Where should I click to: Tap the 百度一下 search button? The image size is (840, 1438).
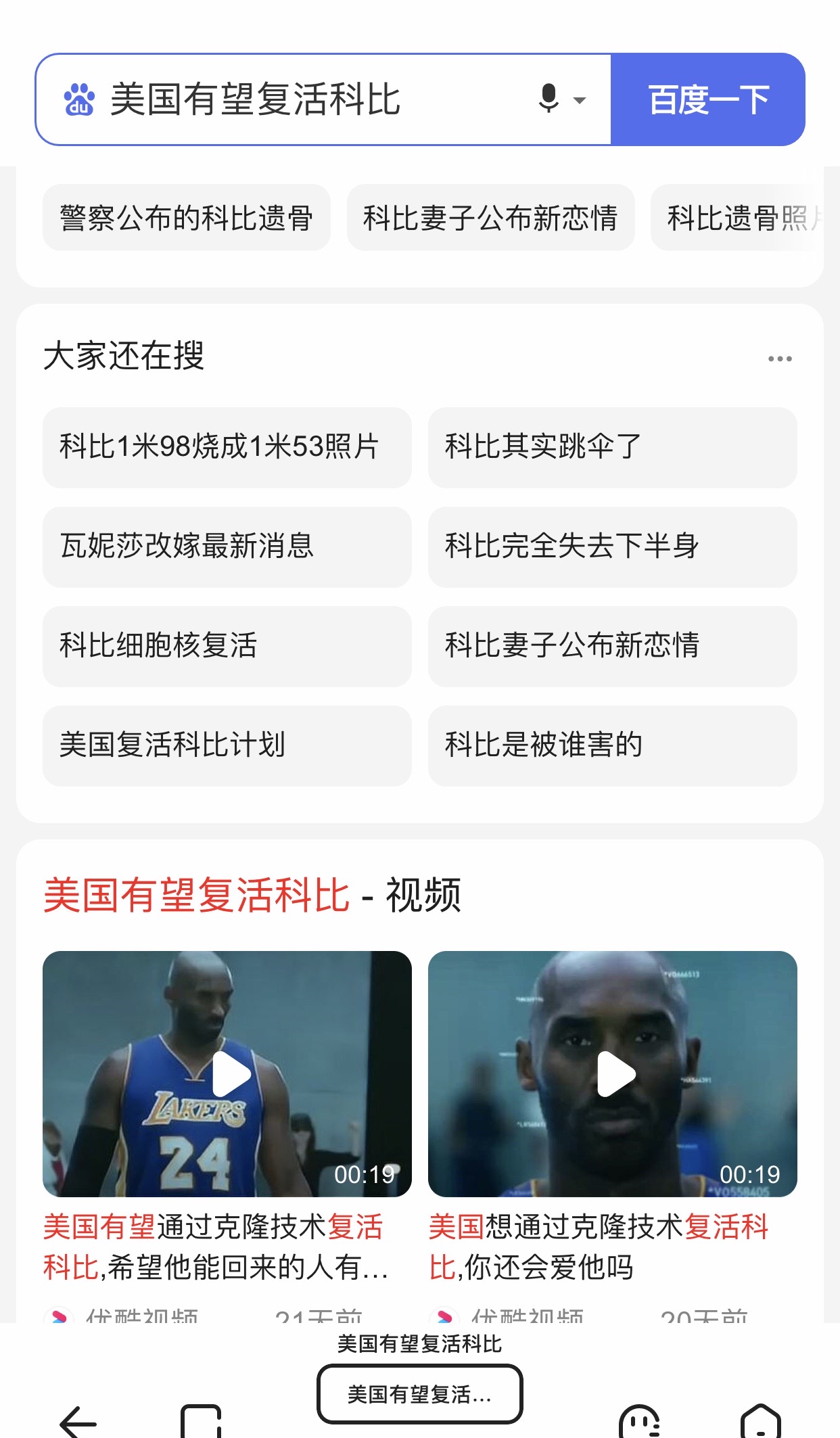pyautogui.click(x=708, y=99)
